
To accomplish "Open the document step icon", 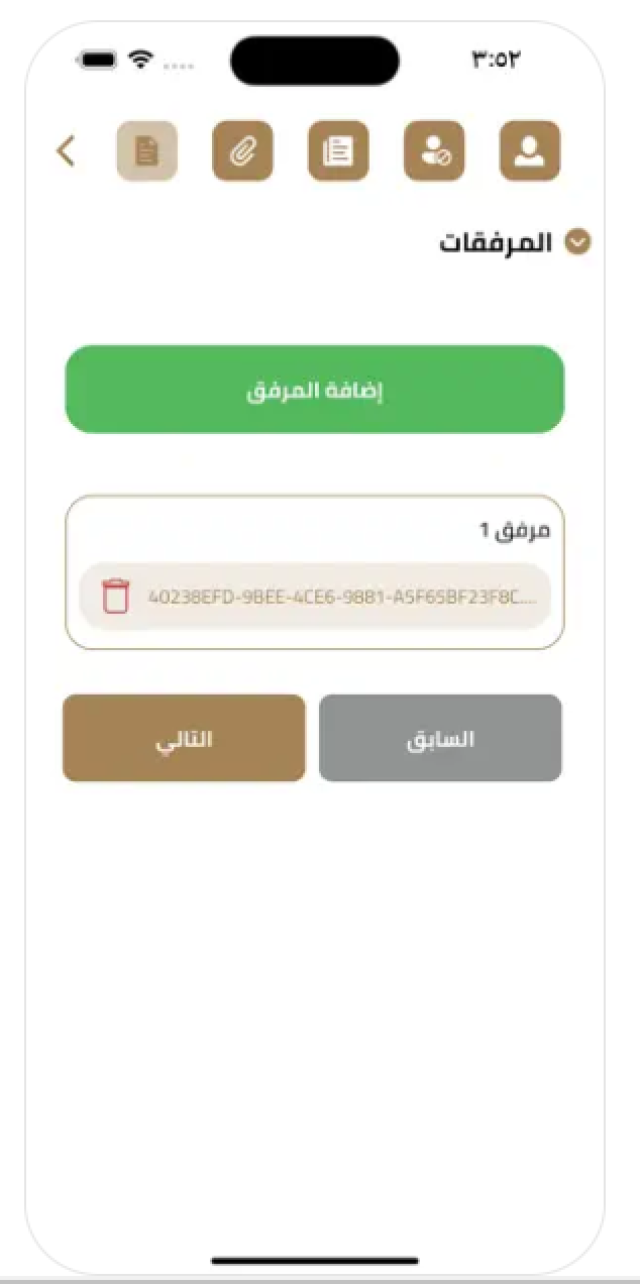I will (147, 151).
